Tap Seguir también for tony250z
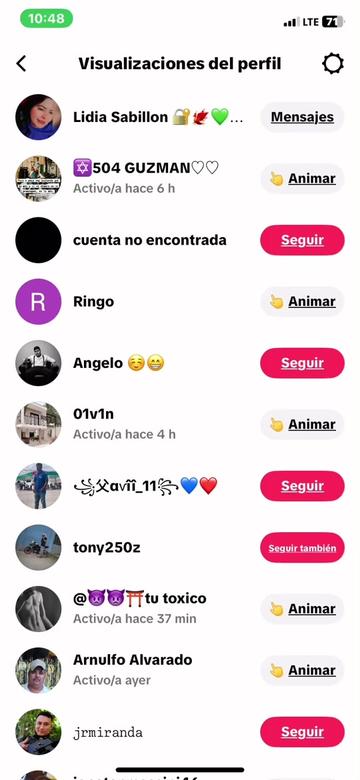The width and height of the screenshot is (360, 780). click(x=302, y=548)
